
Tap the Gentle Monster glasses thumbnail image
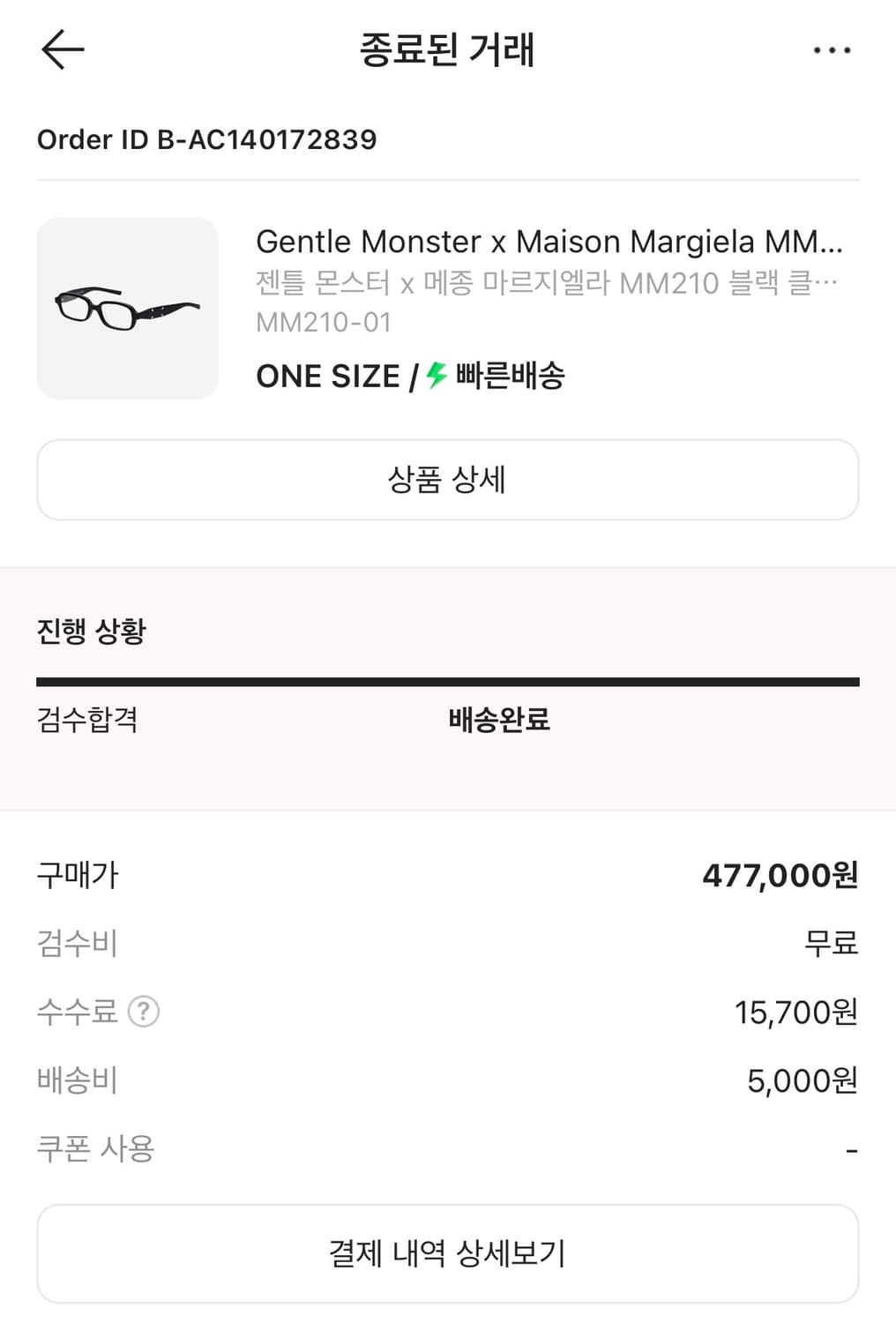pos(127,309)
